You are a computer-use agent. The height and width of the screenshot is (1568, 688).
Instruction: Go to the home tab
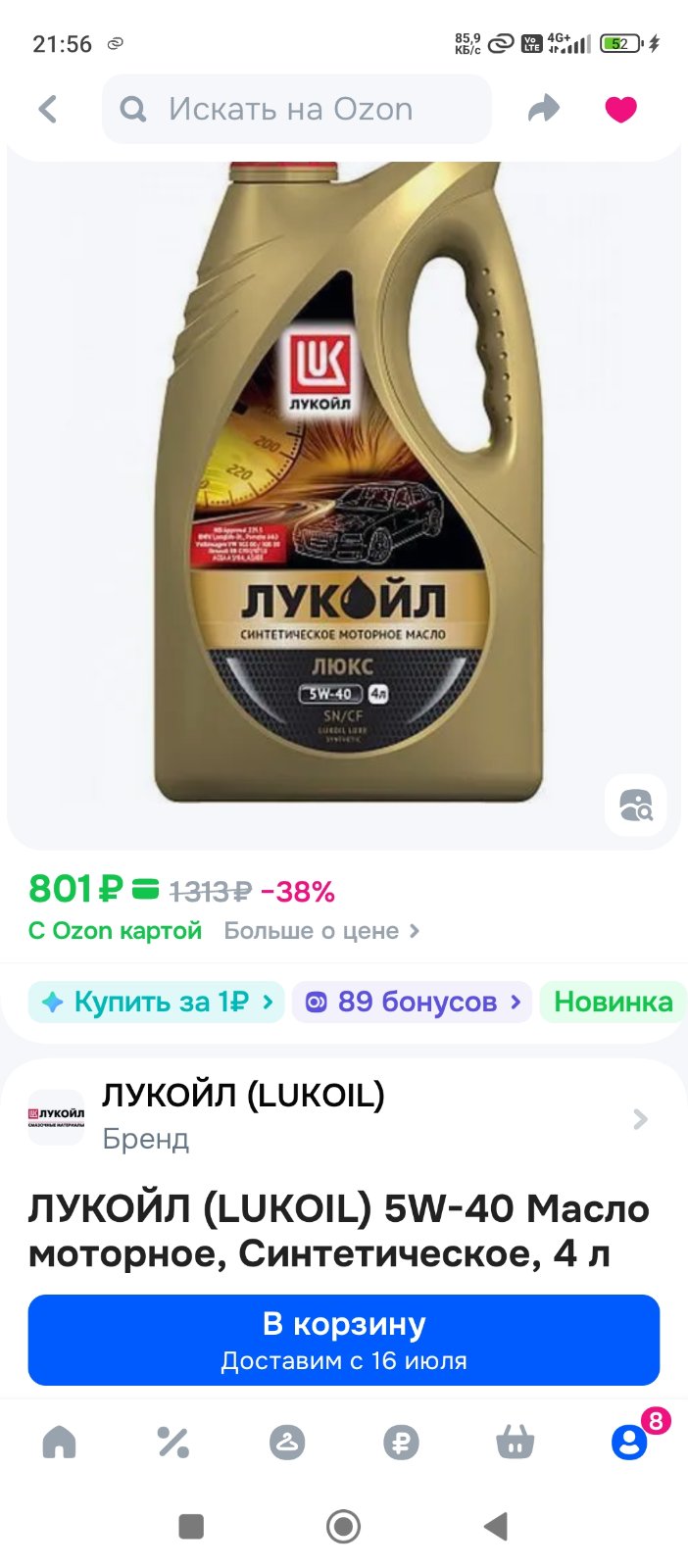pyautogui.click(x=59, y=1443)
